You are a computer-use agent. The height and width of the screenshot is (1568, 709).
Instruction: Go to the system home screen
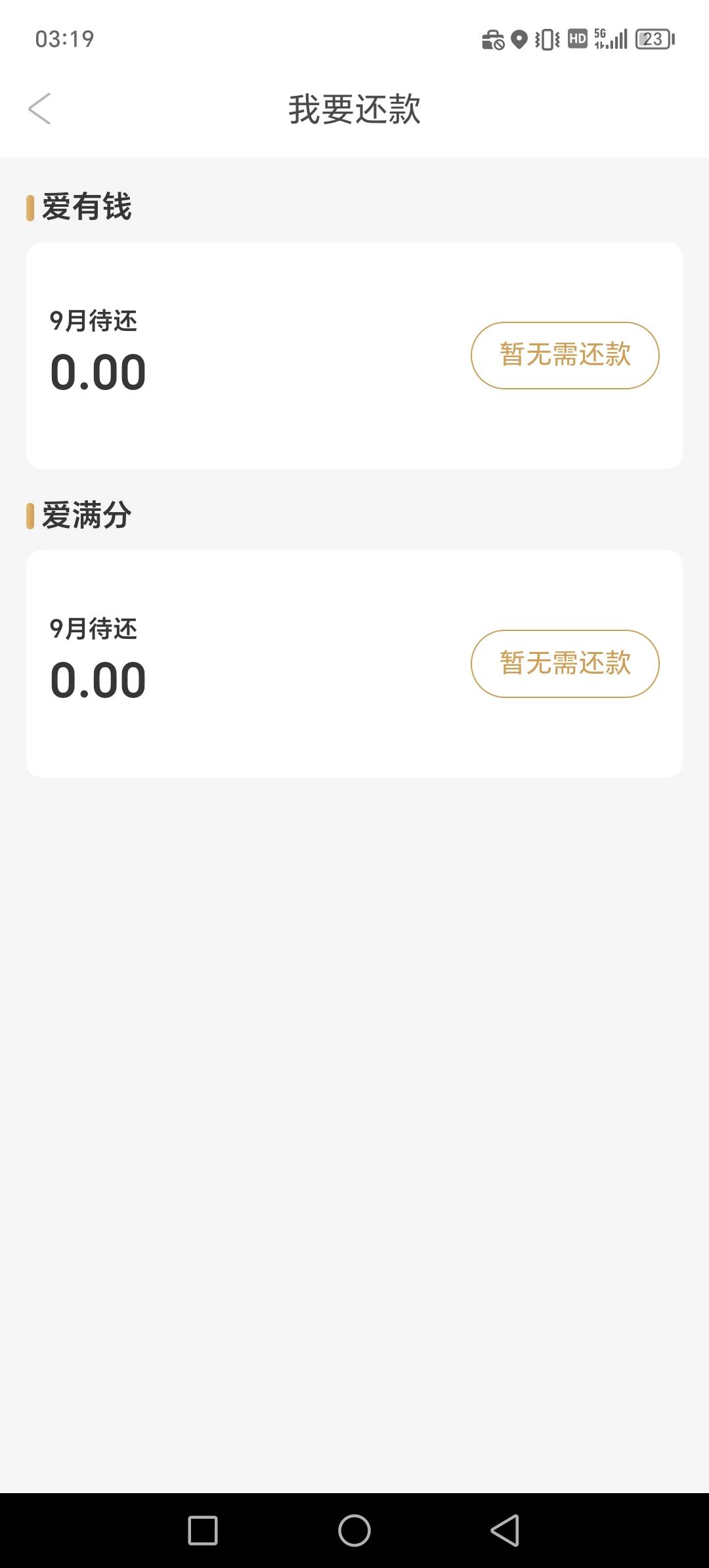coord(354,1531)
